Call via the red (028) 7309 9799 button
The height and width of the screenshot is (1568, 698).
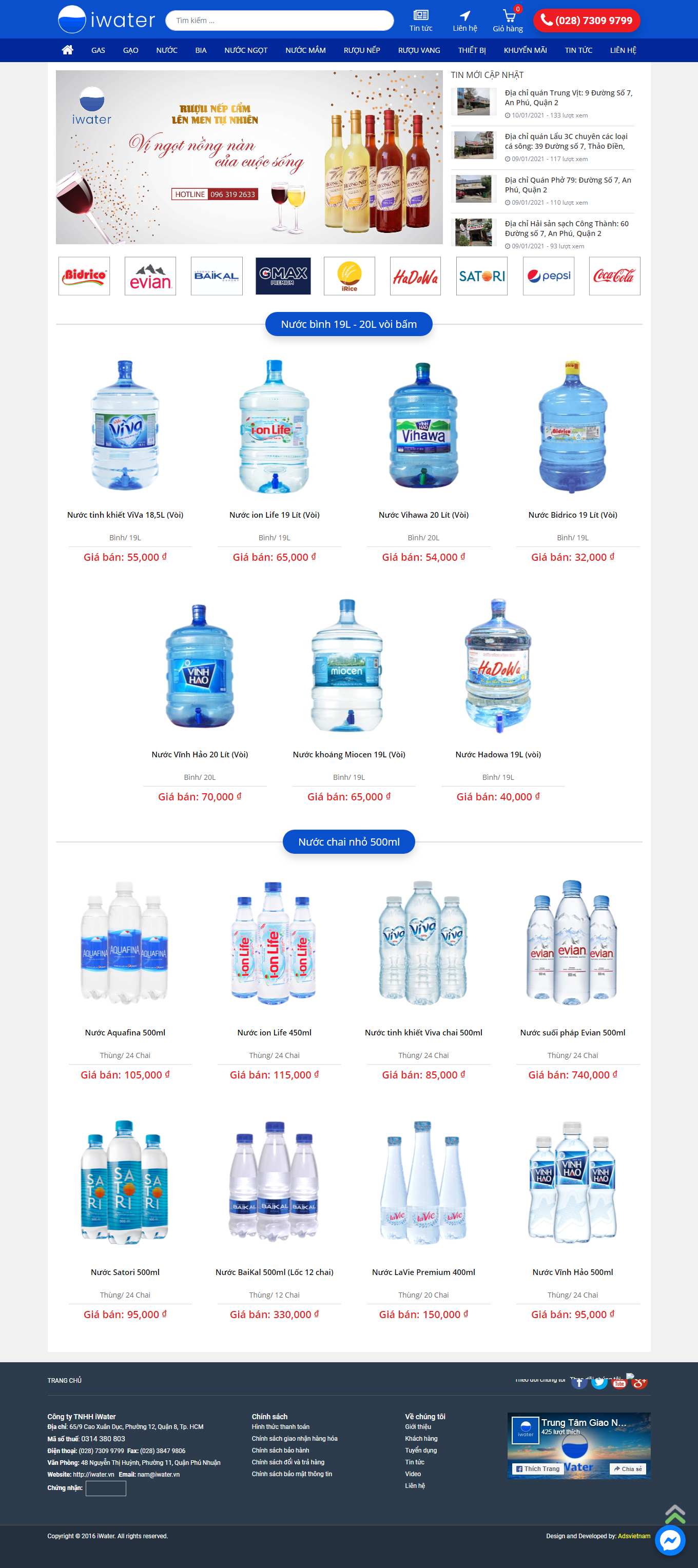click(x=587, y=19)
